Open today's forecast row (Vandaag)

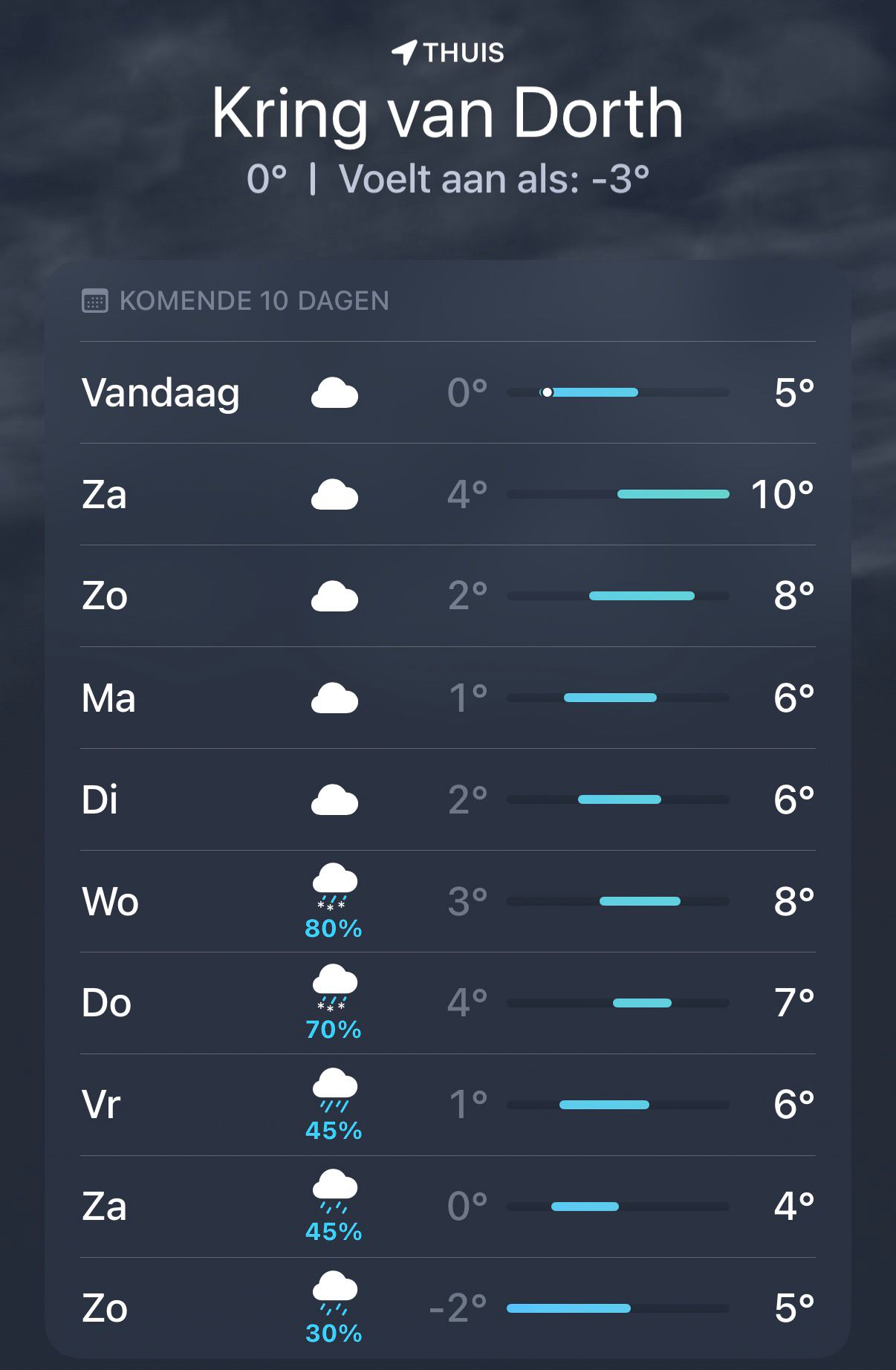coord(447,392)
